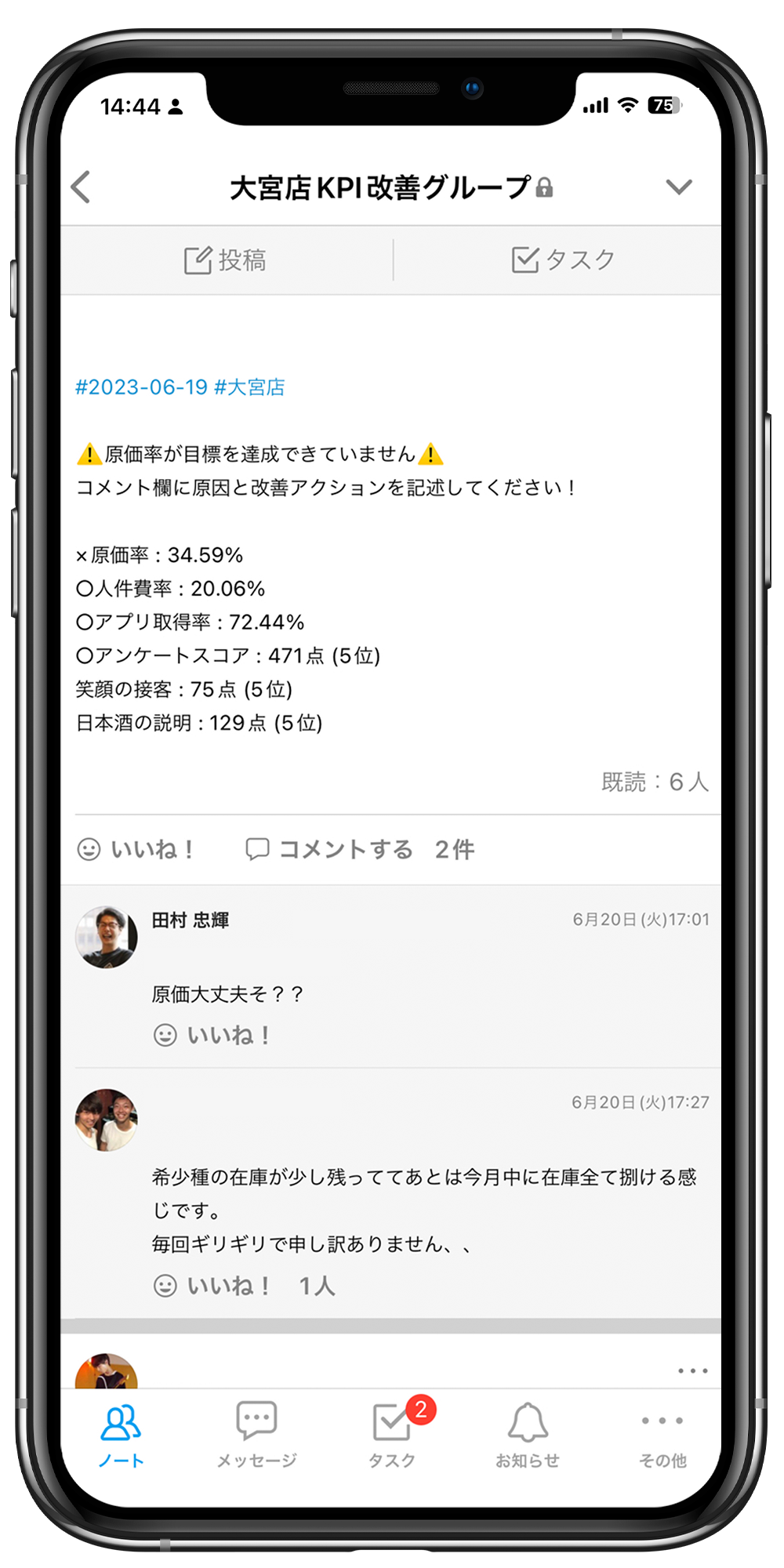Open 田村 忠輝's profile picture
Viewport: 784px width, 1568px height.
click(107, 937)
